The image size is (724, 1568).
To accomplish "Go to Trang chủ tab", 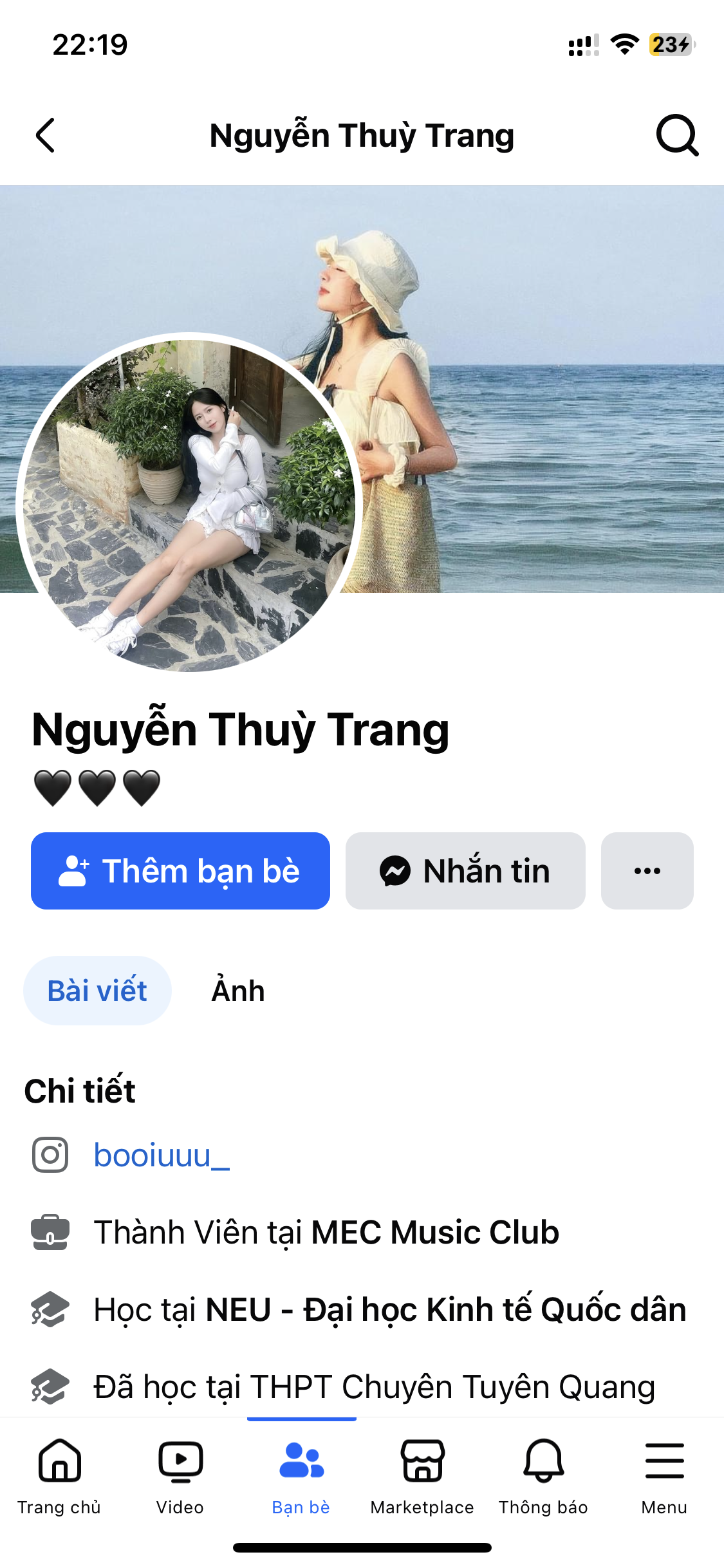I will (59, 1474).
